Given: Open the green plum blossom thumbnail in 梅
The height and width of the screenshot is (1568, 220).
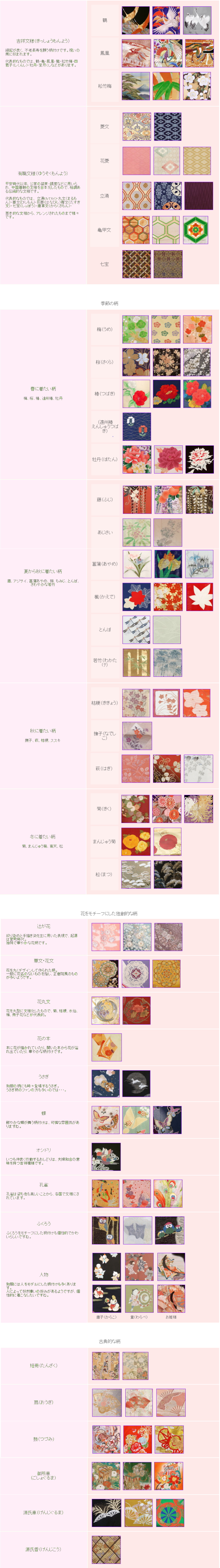Looking at the screenshot, I should click(136, 329).
